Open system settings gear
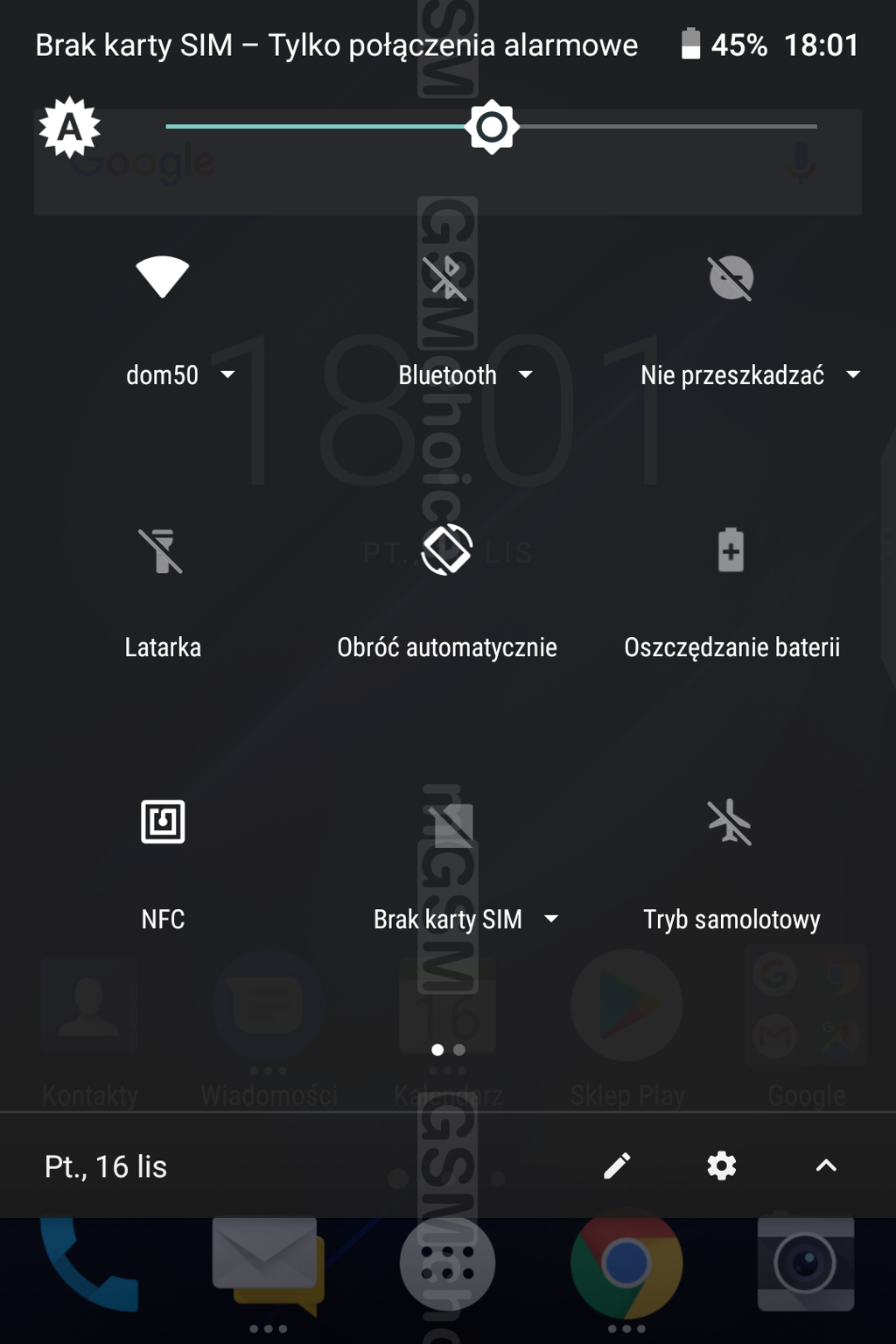This screenshot has width=896, height=1344. coord(722,1165)
